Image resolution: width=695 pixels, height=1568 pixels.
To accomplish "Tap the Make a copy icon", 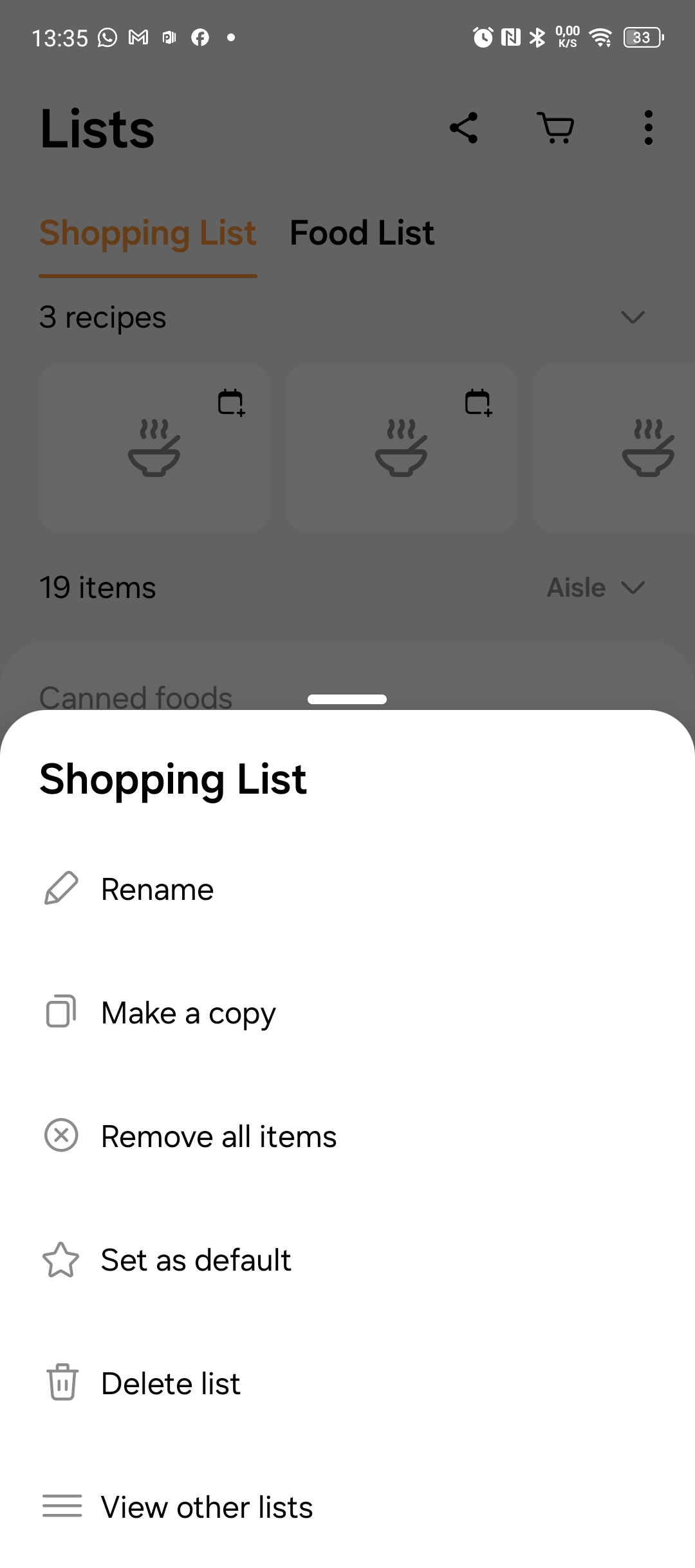I will coord(61,1012).
